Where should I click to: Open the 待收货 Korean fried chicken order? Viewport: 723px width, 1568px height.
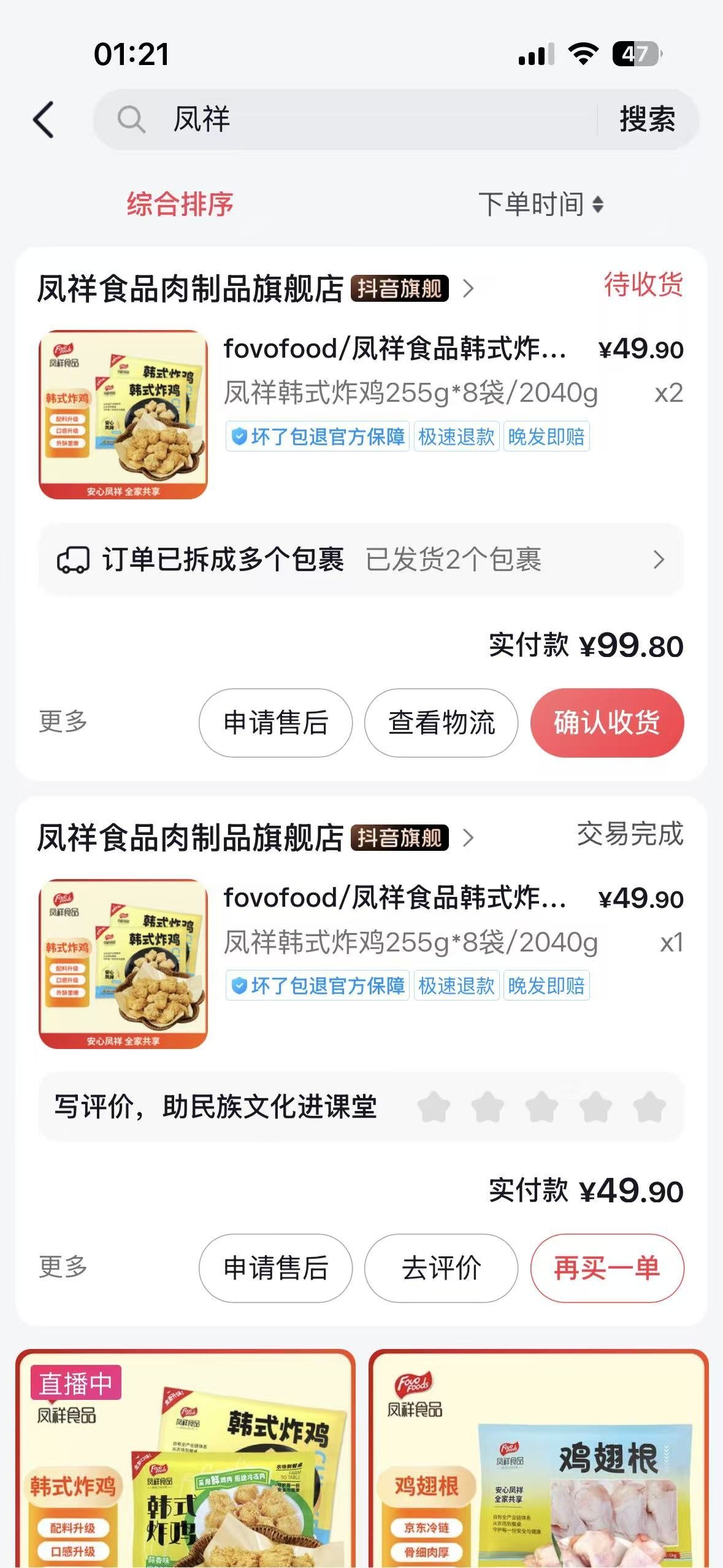click(392, 393)
